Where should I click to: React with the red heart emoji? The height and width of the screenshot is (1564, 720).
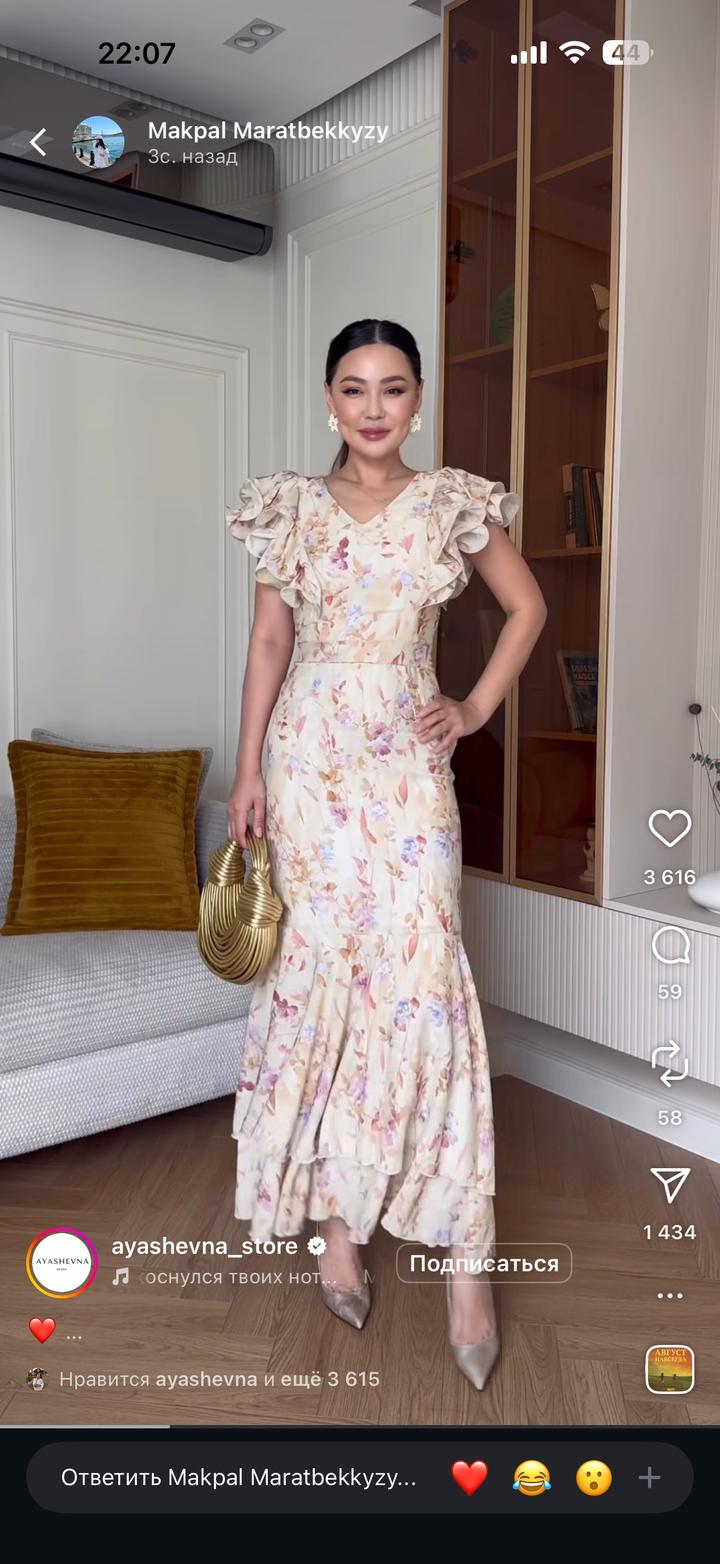click(x=469, y=1478)
